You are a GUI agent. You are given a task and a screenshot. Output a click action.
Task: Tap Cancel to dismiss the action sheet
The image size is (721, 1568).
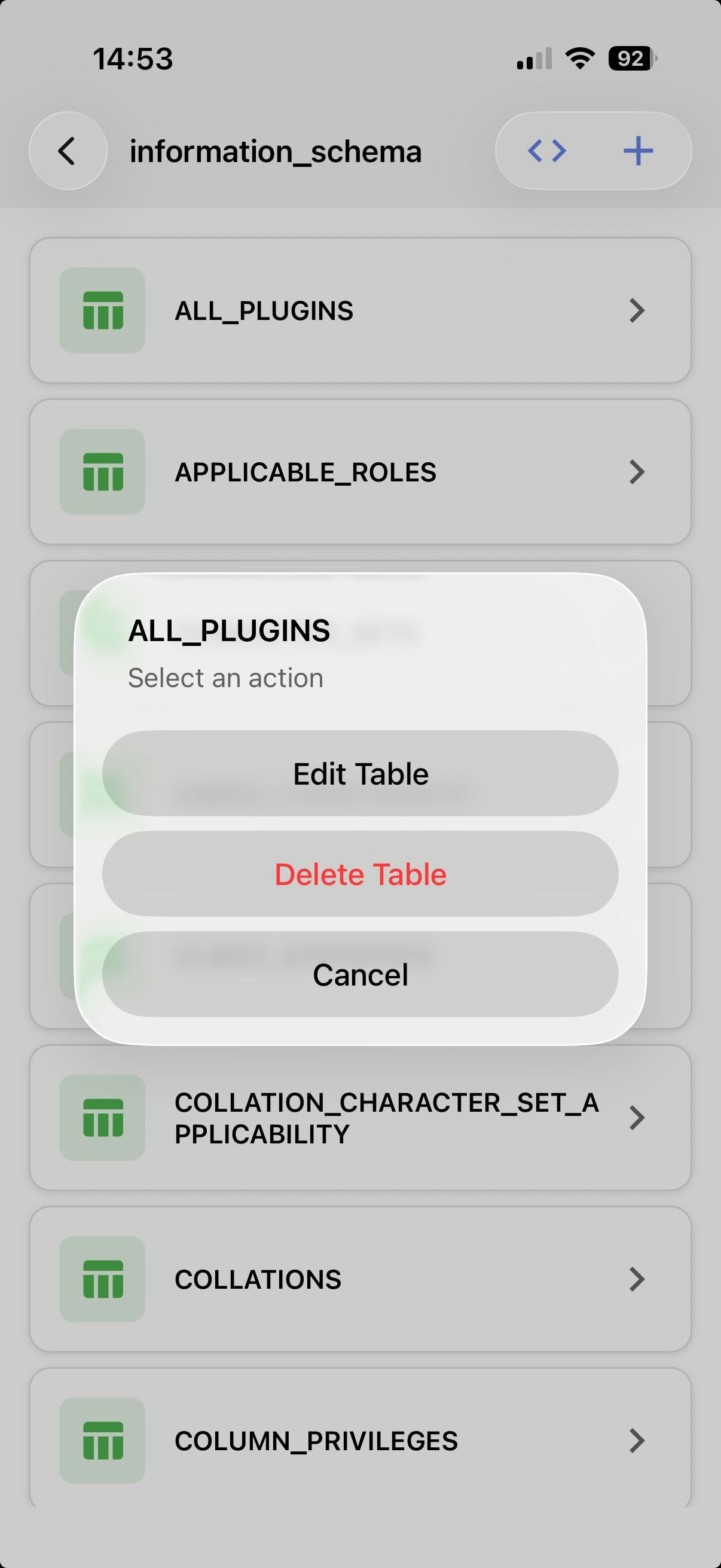pos(360,975)
